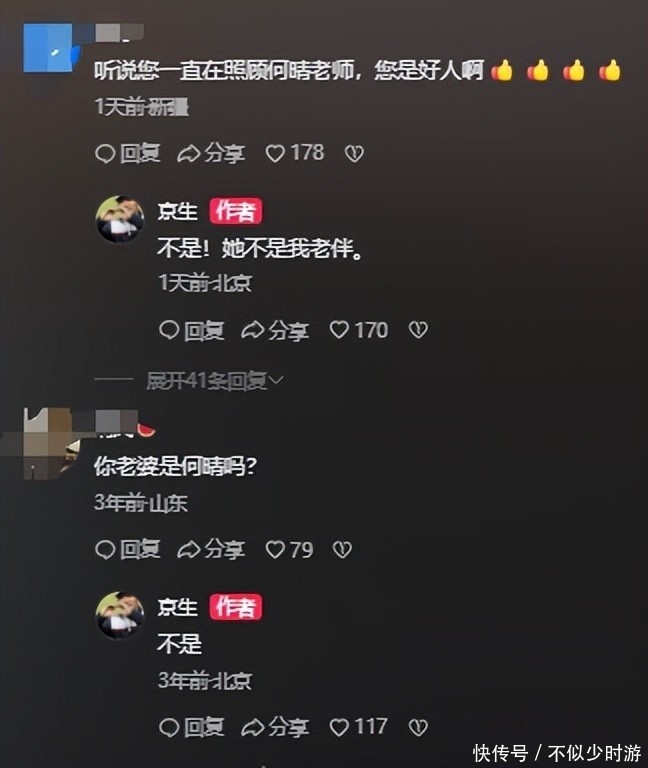The image size is (648, 768).
Task: Reply to 京生's comment 她不是我老伴
Action: pyautogui.click(x=191, y=330)
